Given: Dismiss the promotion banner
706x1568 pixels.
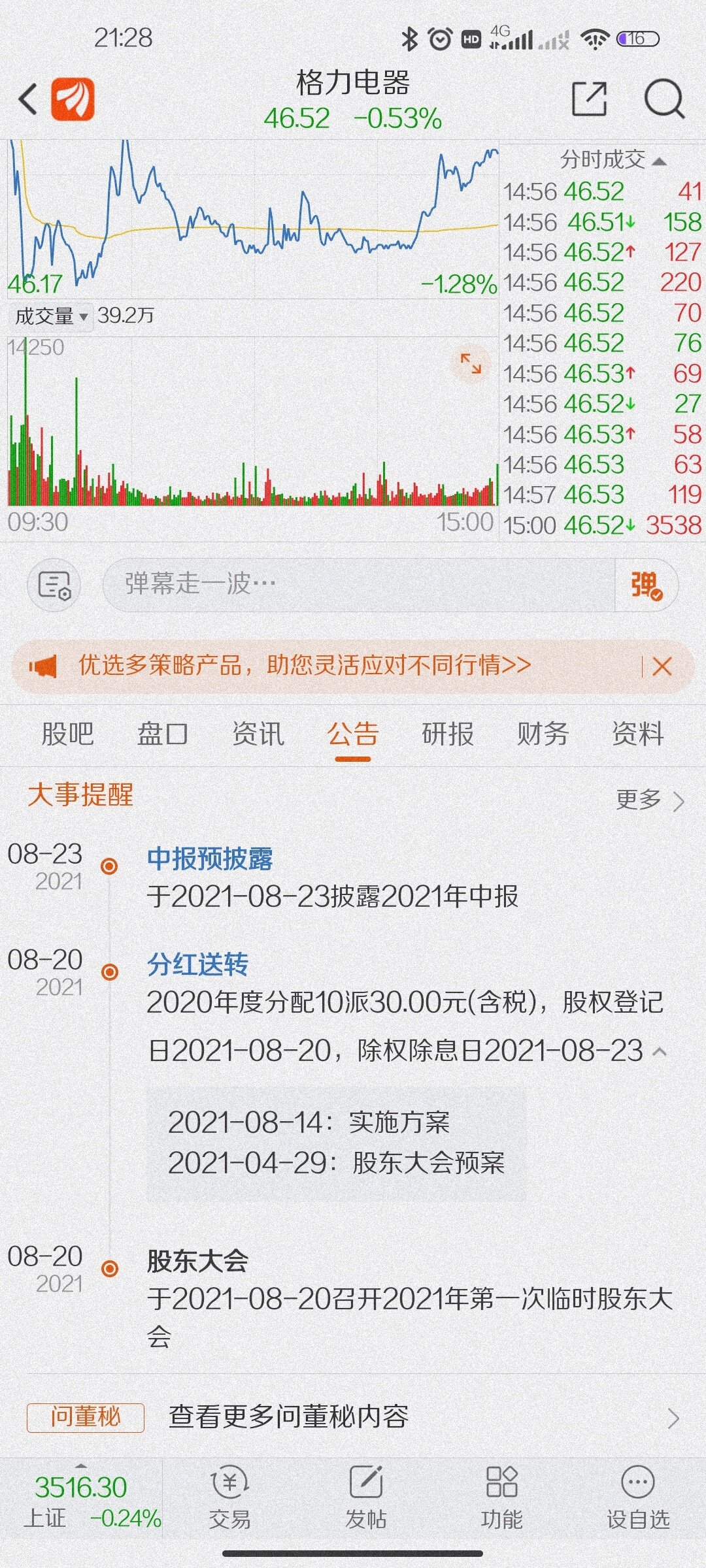Looking at the screenshot, I should 662,666.
